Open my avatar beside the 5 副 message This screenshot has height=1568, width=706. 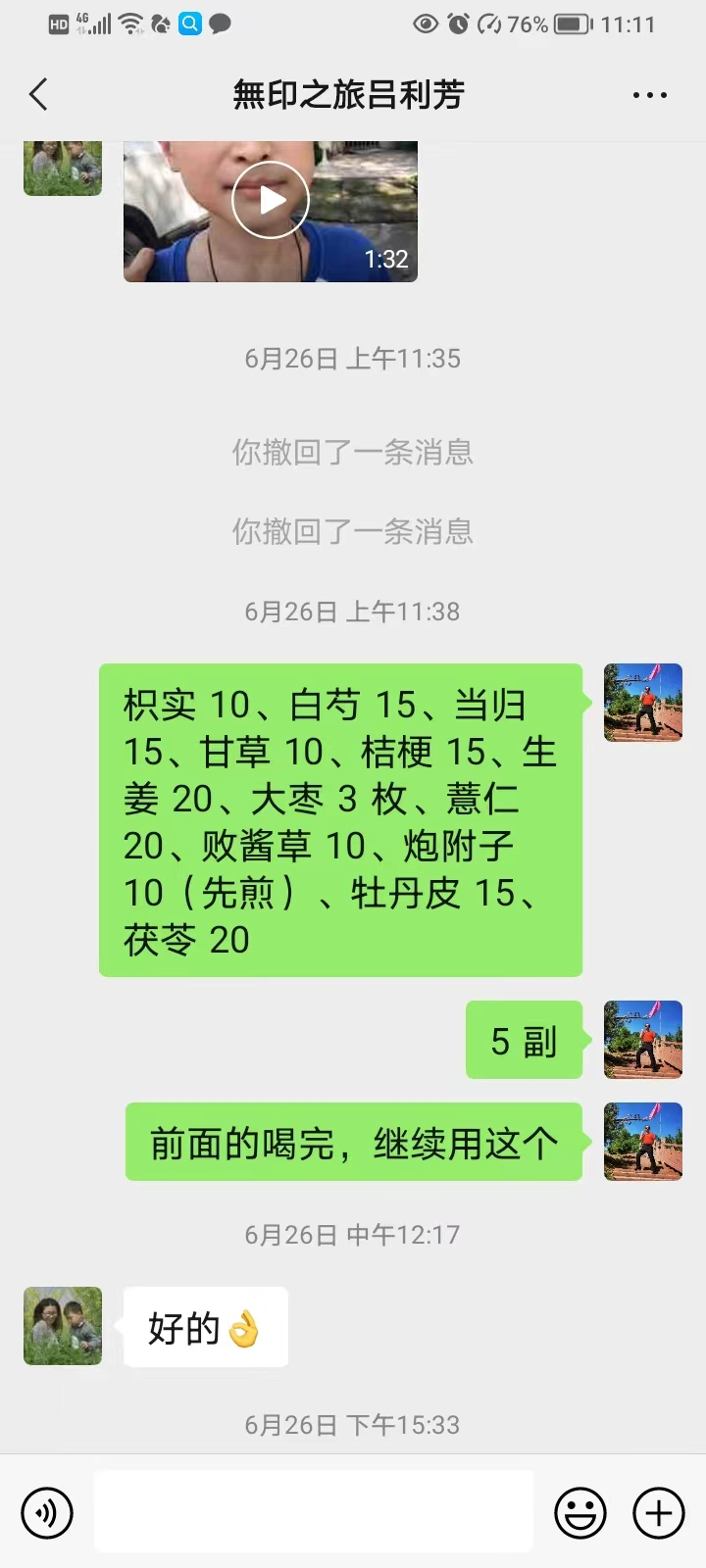pos(643,1040)
